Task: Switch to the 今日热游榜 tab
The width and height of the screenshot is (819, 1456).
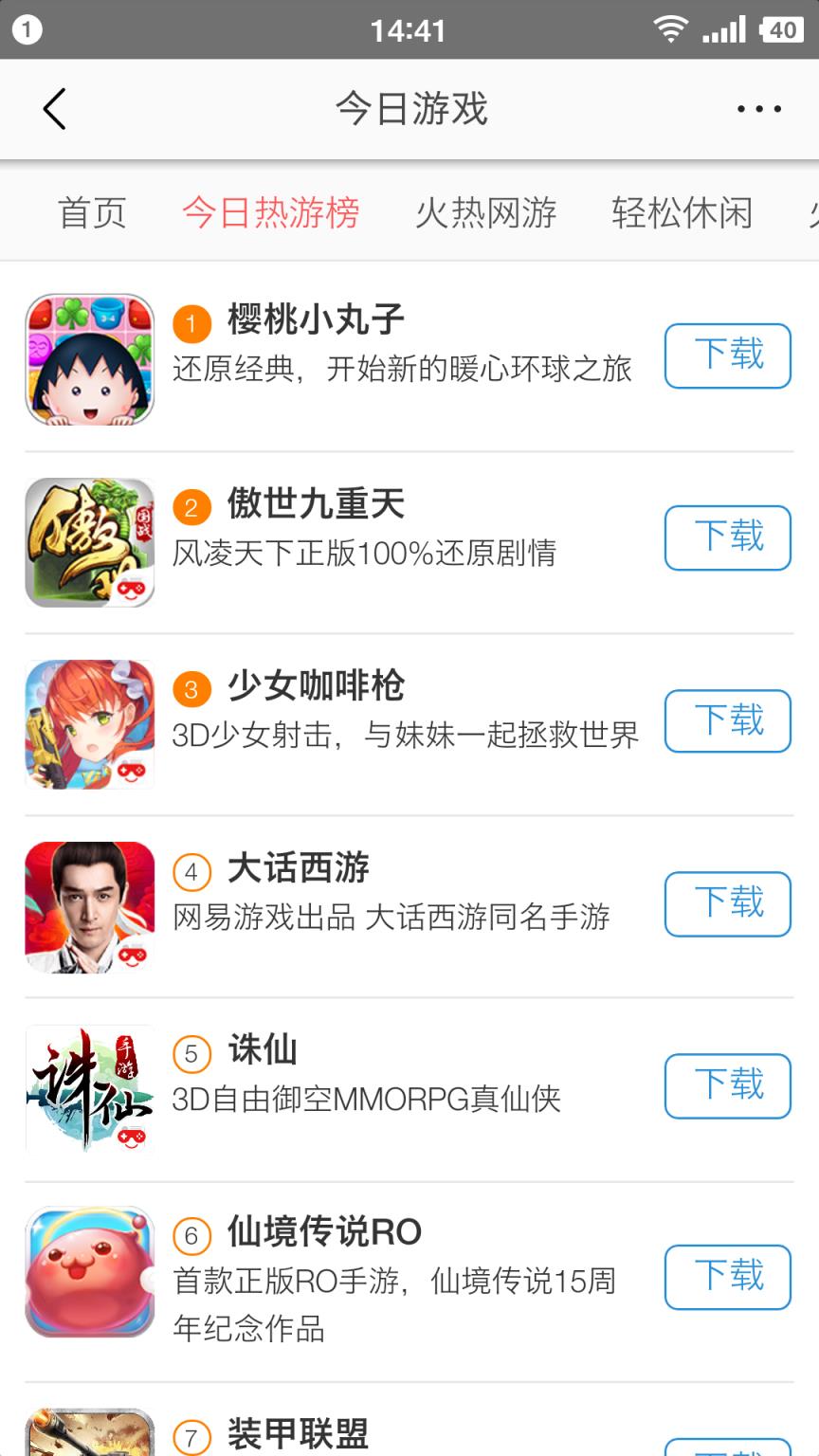Action: [272, 214]
